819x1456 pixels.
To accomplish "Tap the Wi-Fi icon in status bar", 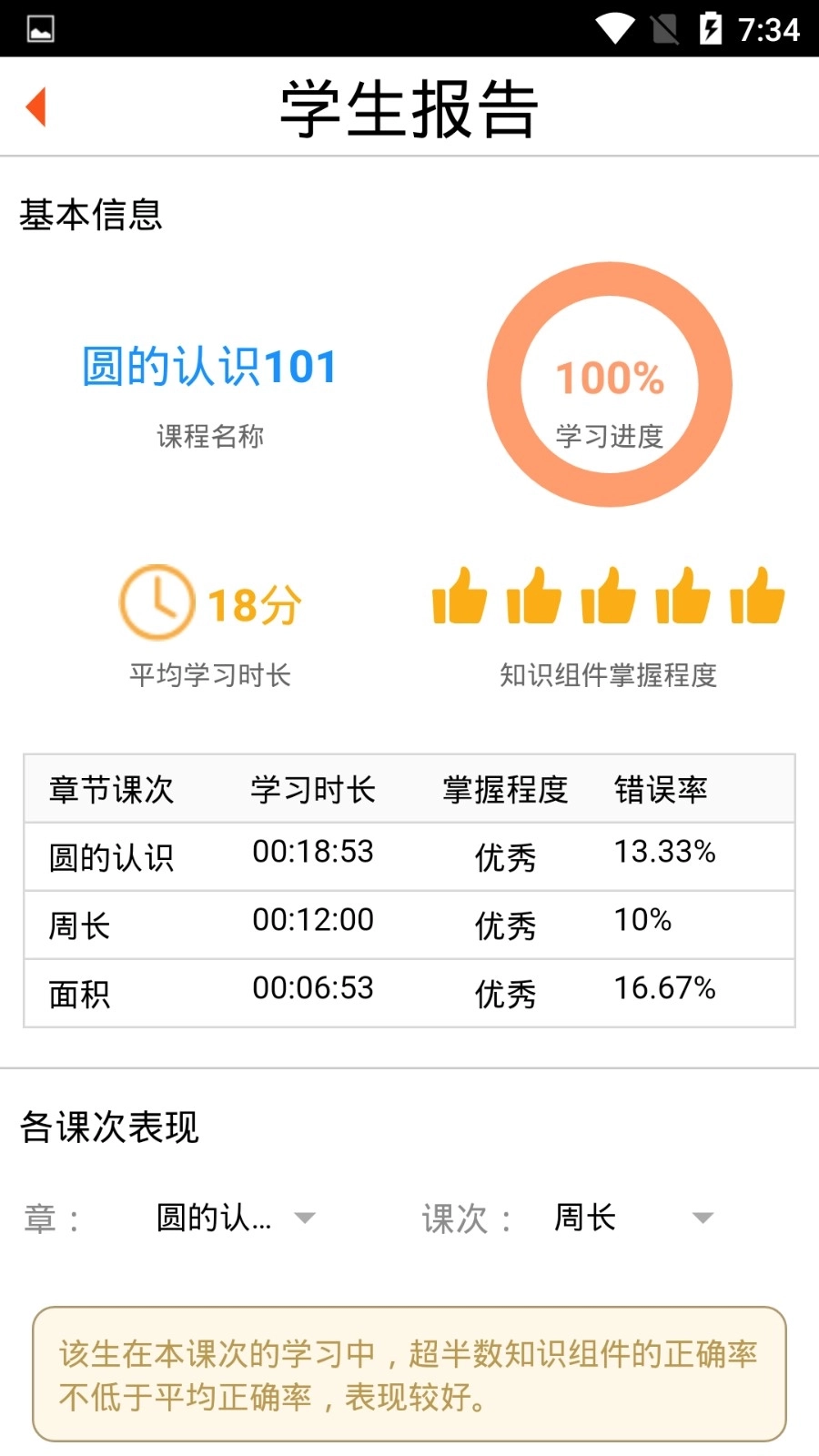I will pos(615,27).
